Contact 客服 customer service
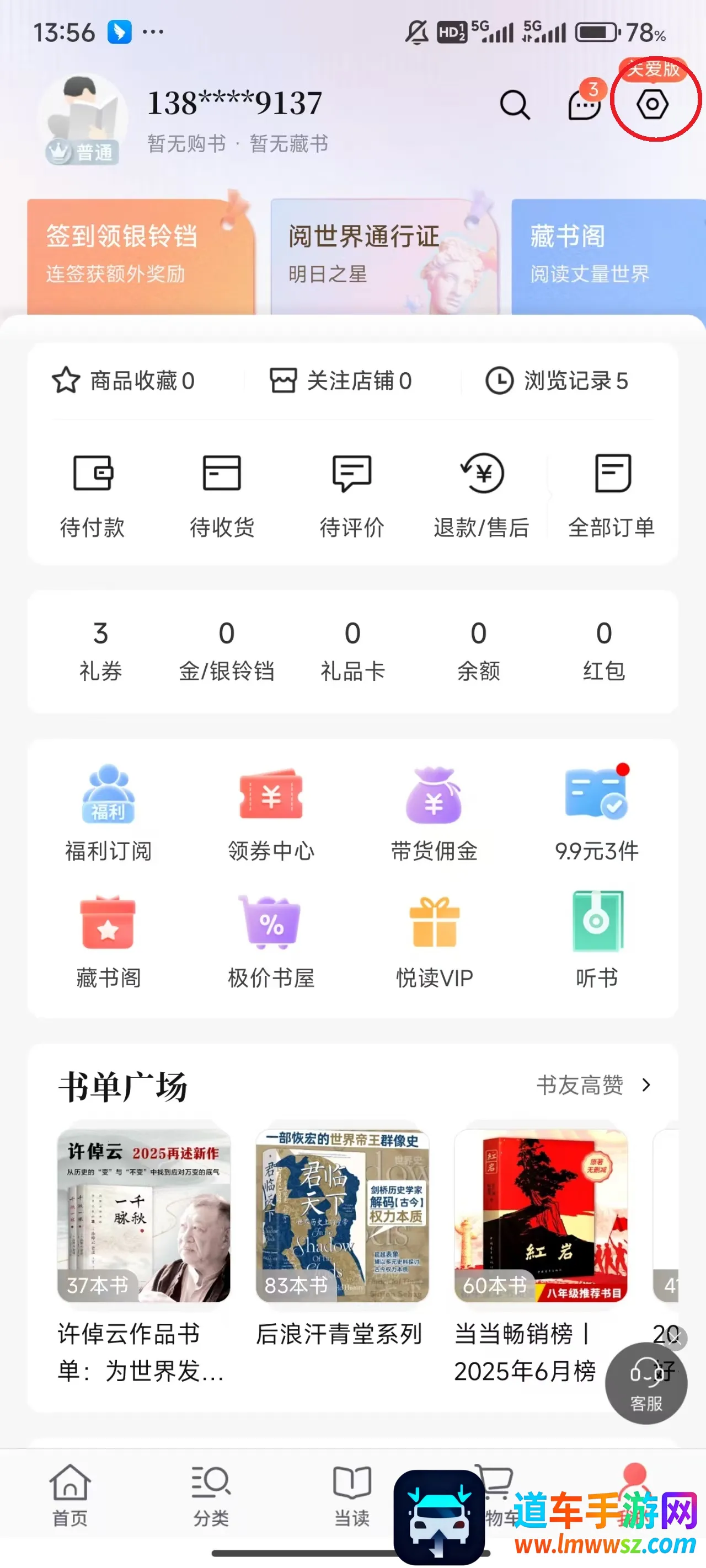706x1568 pixels. coord(646,1383)
